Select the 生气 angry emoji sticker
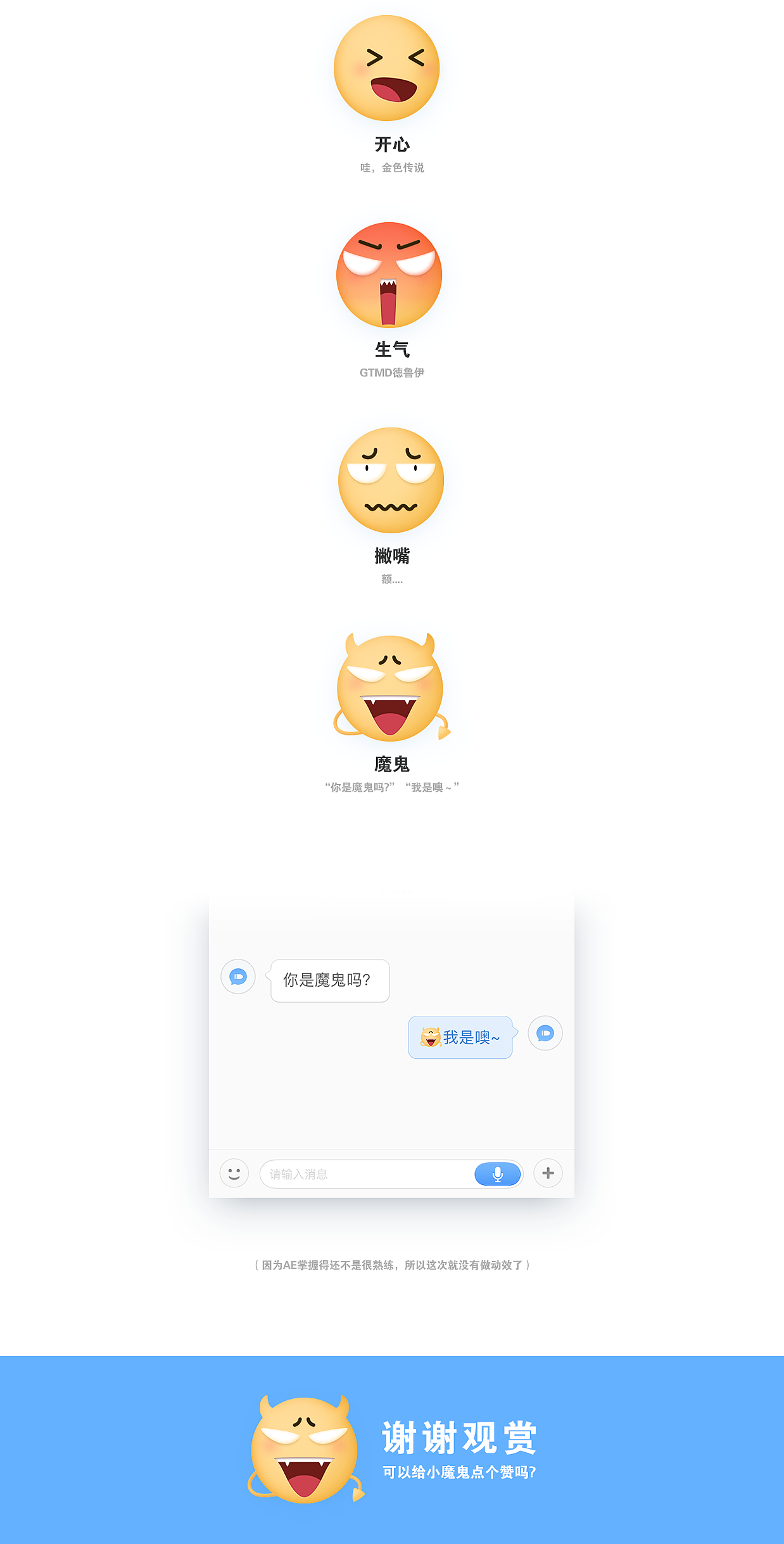The width and height of the screenshot is (784, 1544). (x=391, y=275)
